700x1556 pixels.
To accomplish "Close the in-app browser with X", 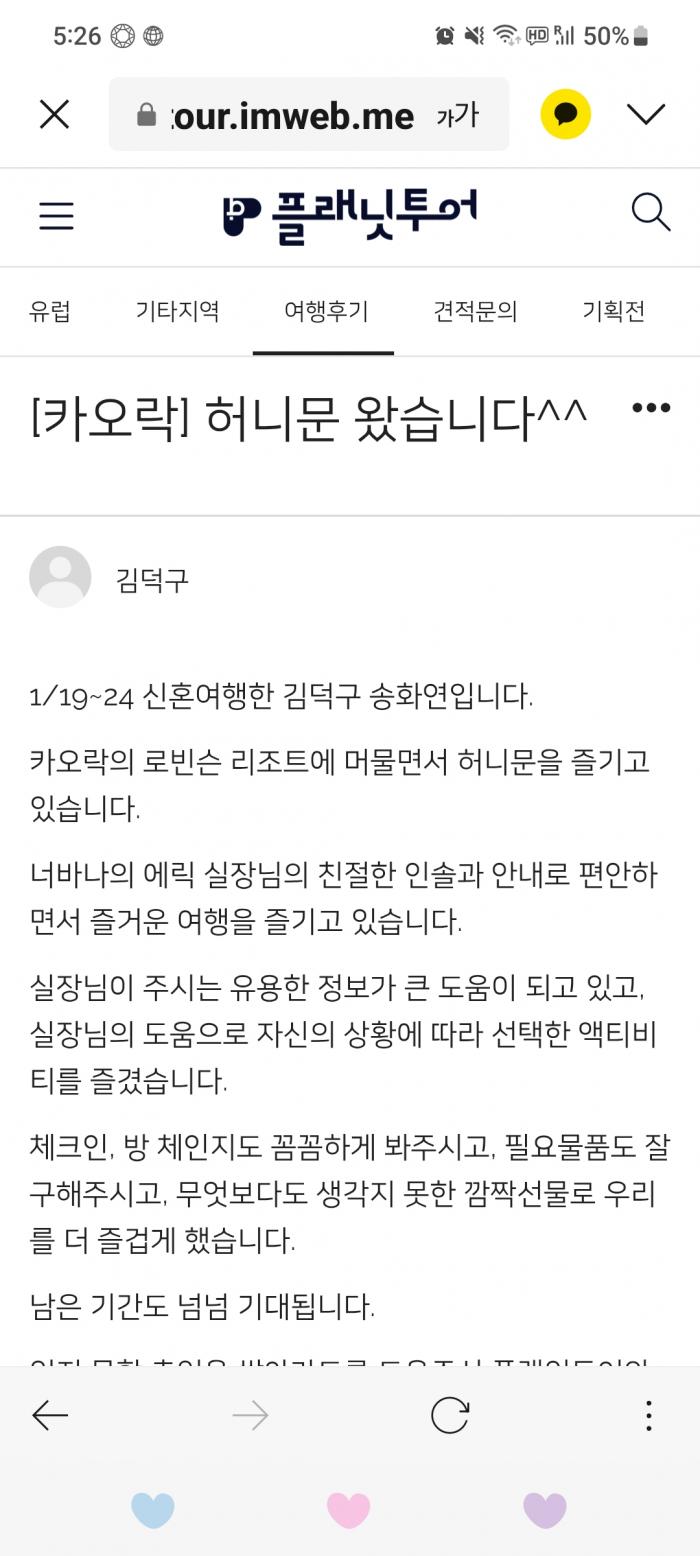I will click(54, 115).
